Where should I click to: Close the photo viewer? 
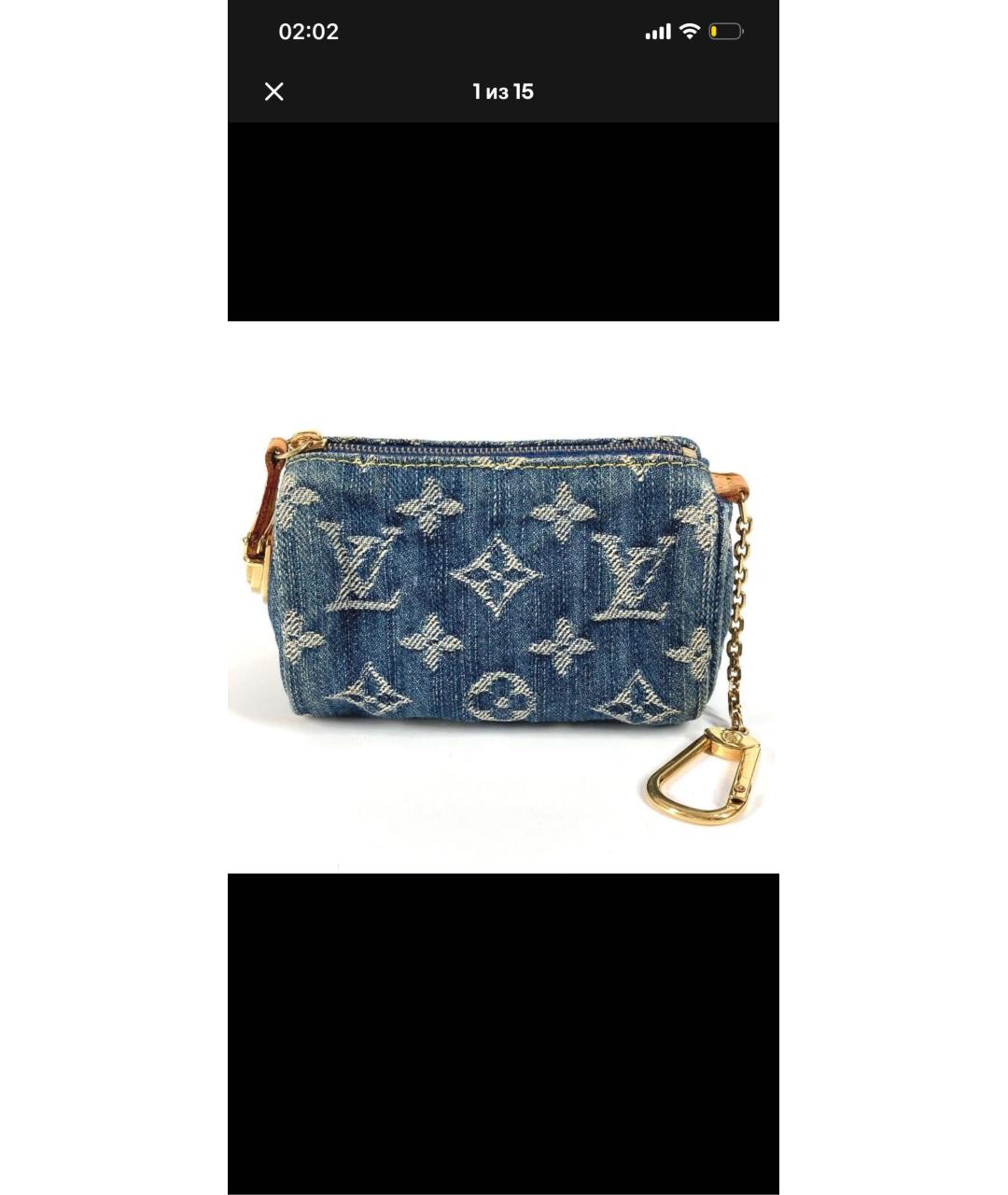click(x=273, y=91)
